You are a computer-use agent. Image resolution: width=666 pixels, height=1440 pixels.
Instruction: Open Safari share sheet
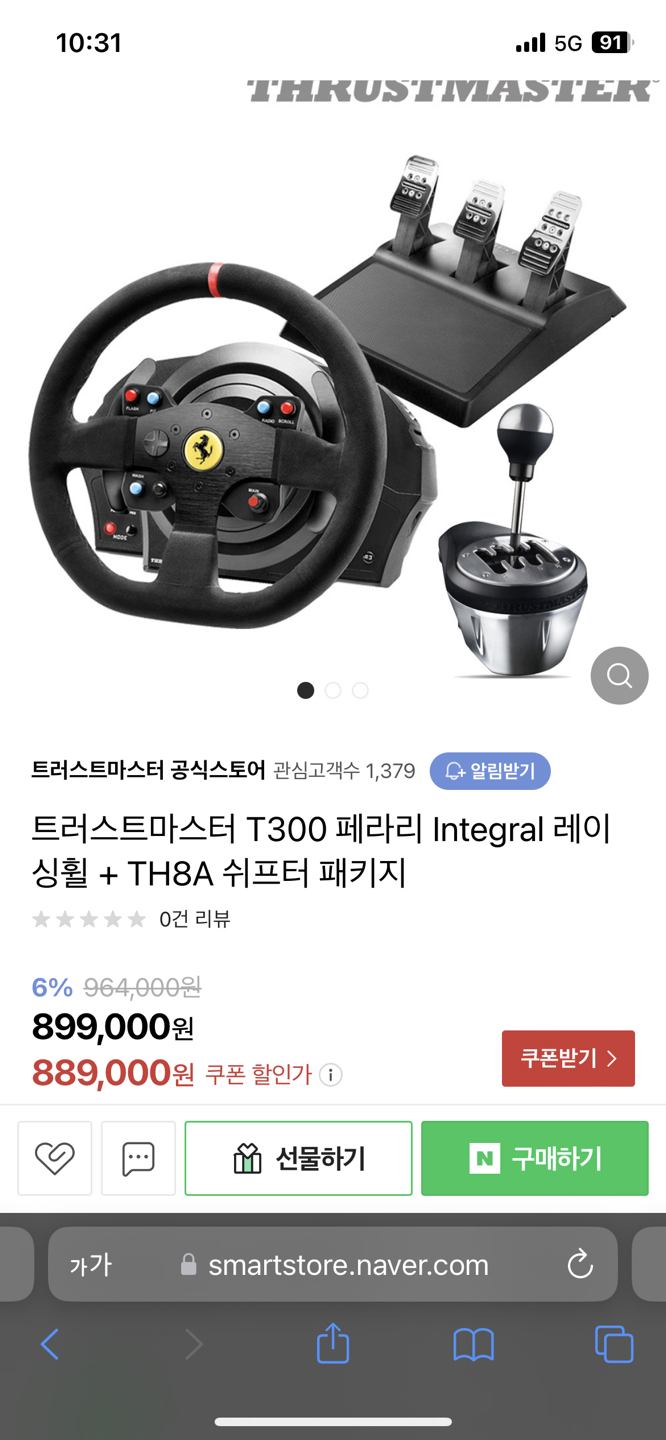pyautogui.click(x=333, y=1344)
